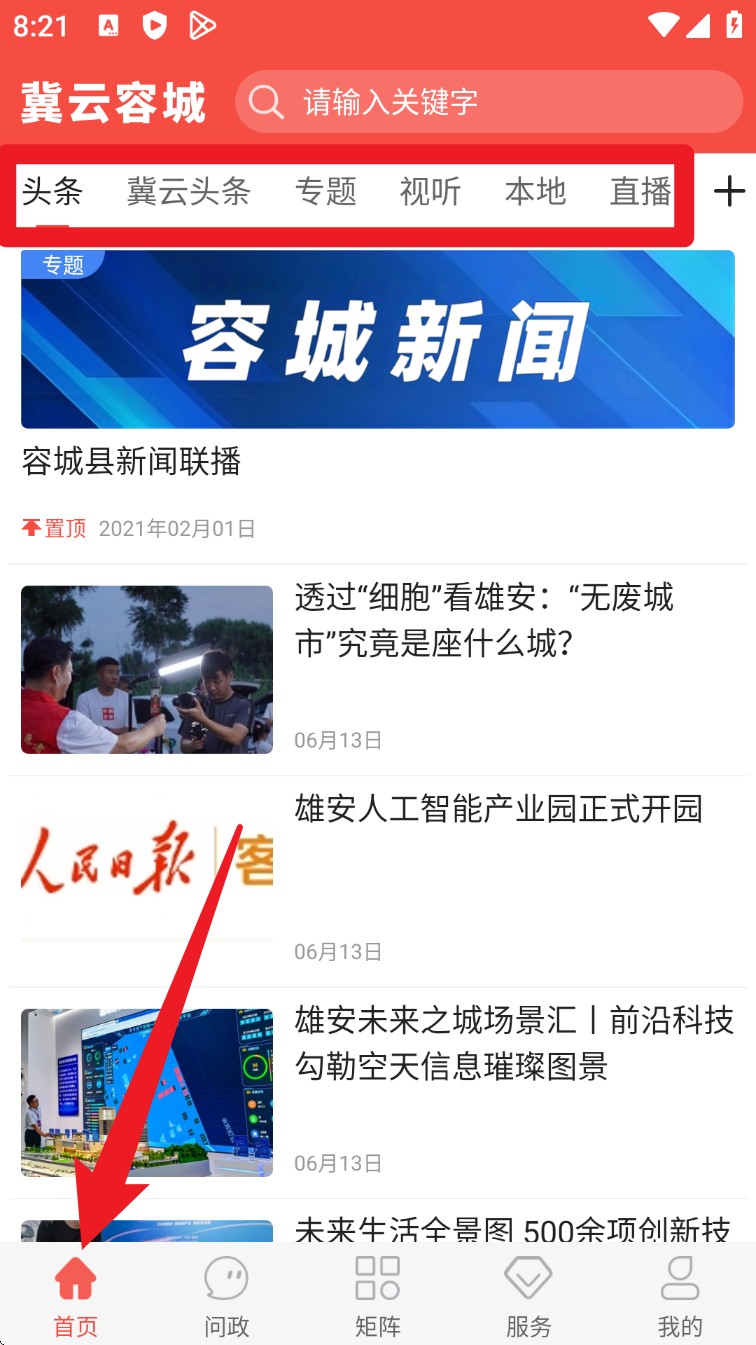Read the article about 无废城市
The image size is (756, 1345).
click(x=484, y=620)
